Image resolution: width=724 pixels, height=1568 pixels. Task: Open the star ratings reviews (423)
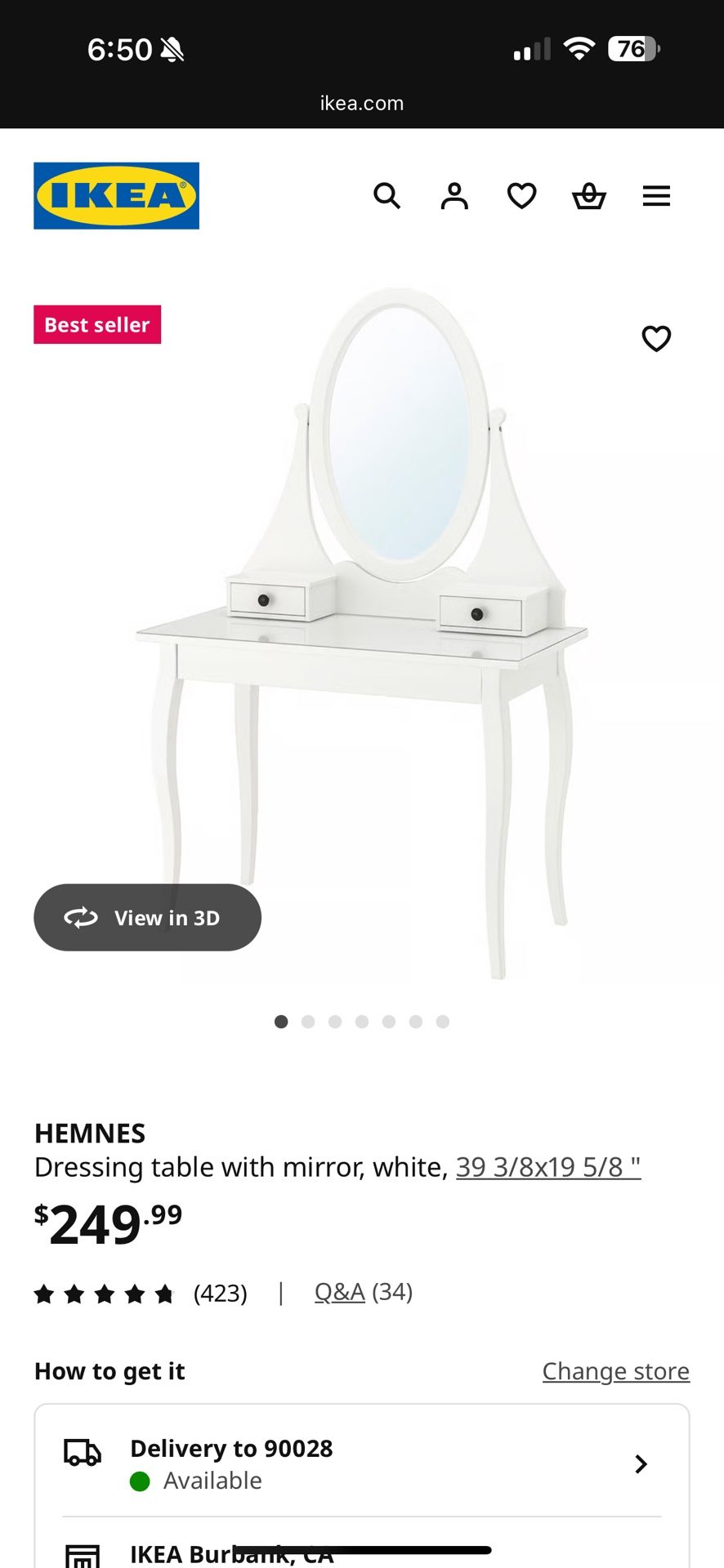139,1293
